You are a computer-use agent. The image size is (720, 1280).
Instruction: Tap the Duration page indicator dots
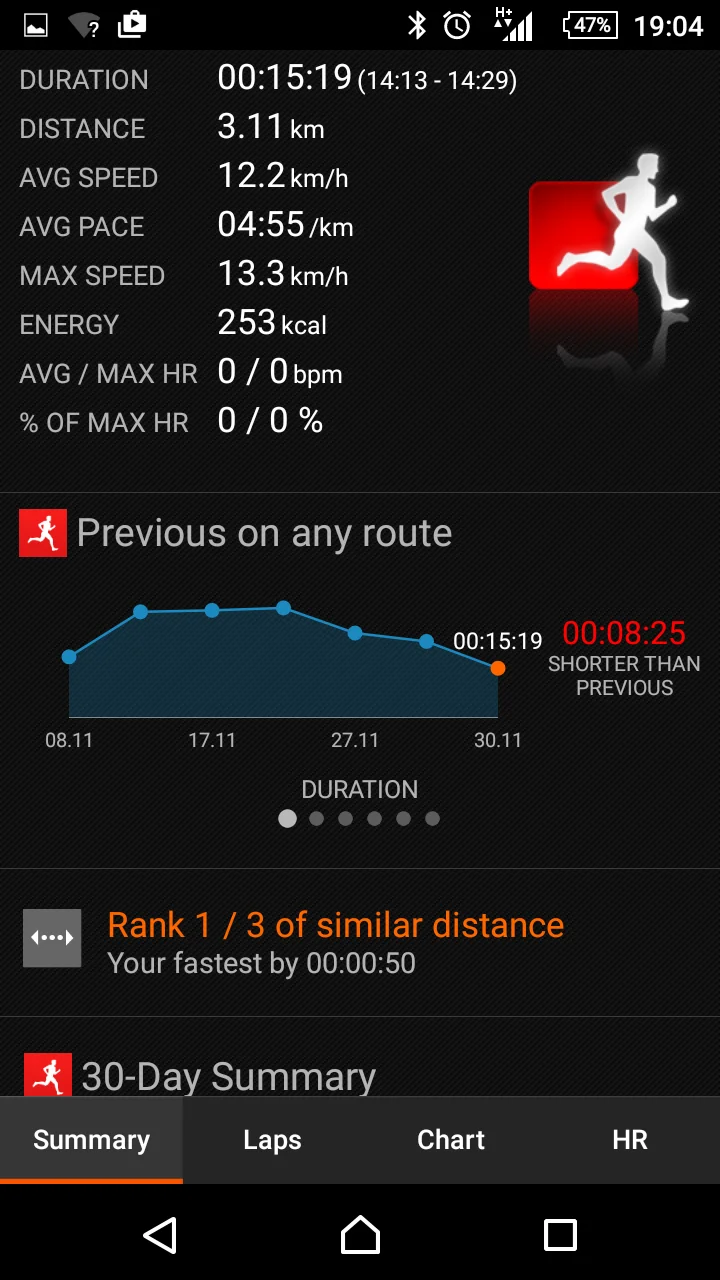[360, 819]
